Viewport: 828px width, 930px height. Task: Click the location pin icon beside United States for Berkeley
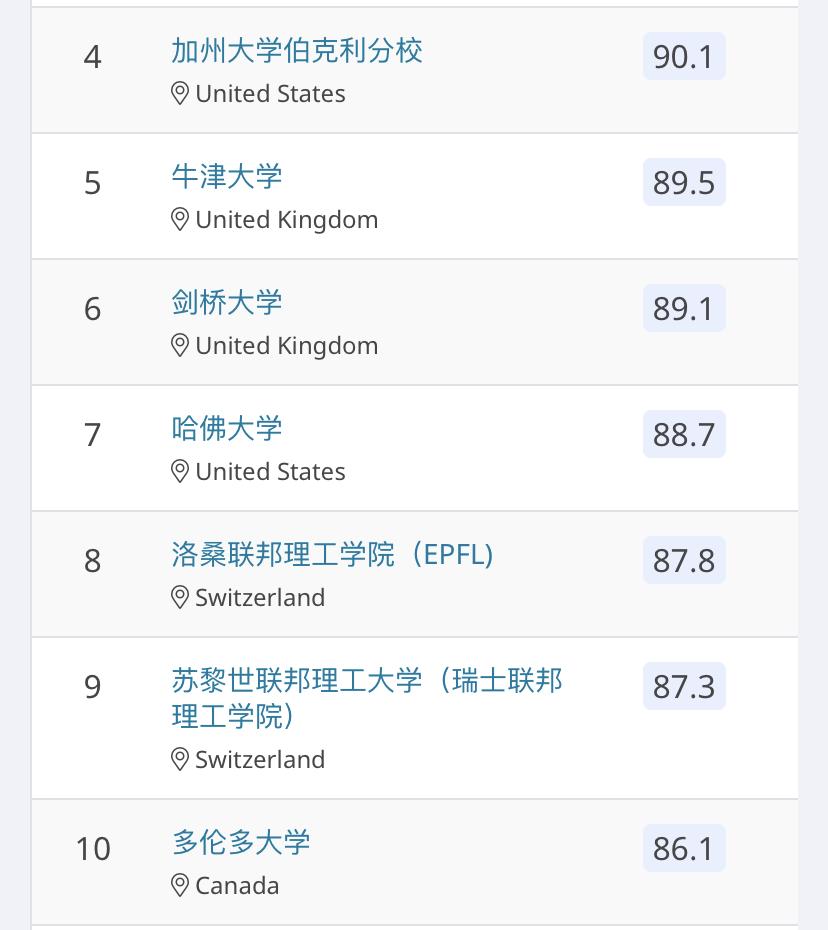[180, 94]
